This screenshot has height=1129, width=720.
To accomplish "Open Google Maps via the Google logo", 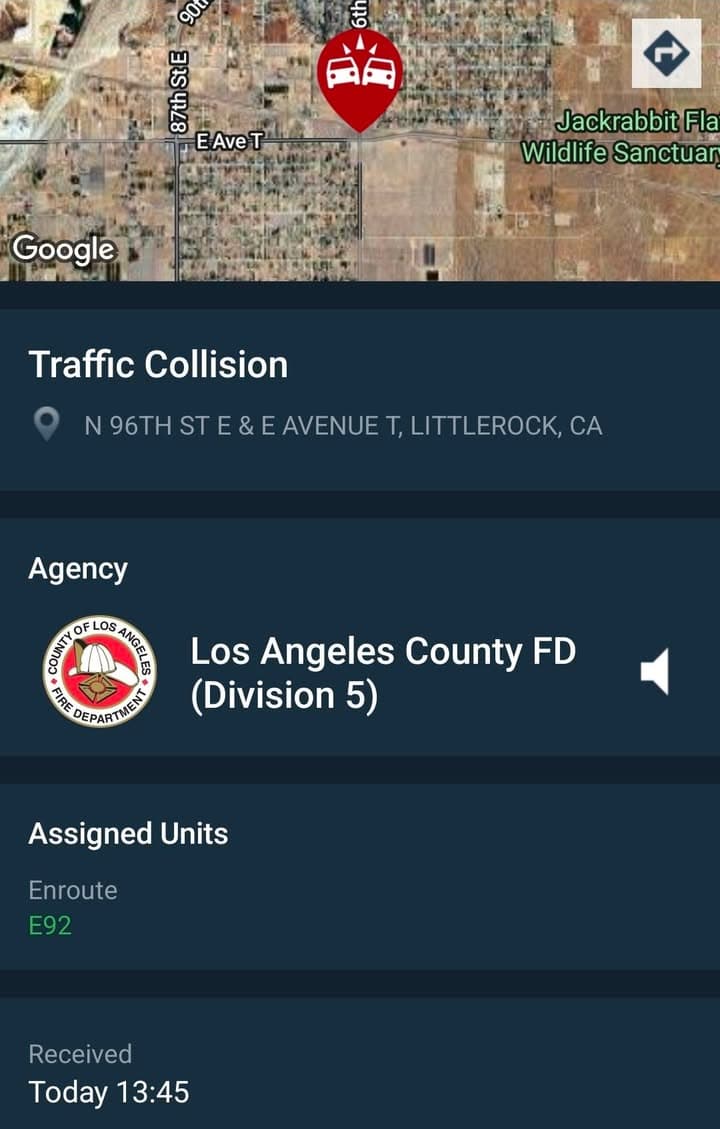I will 62,249.
